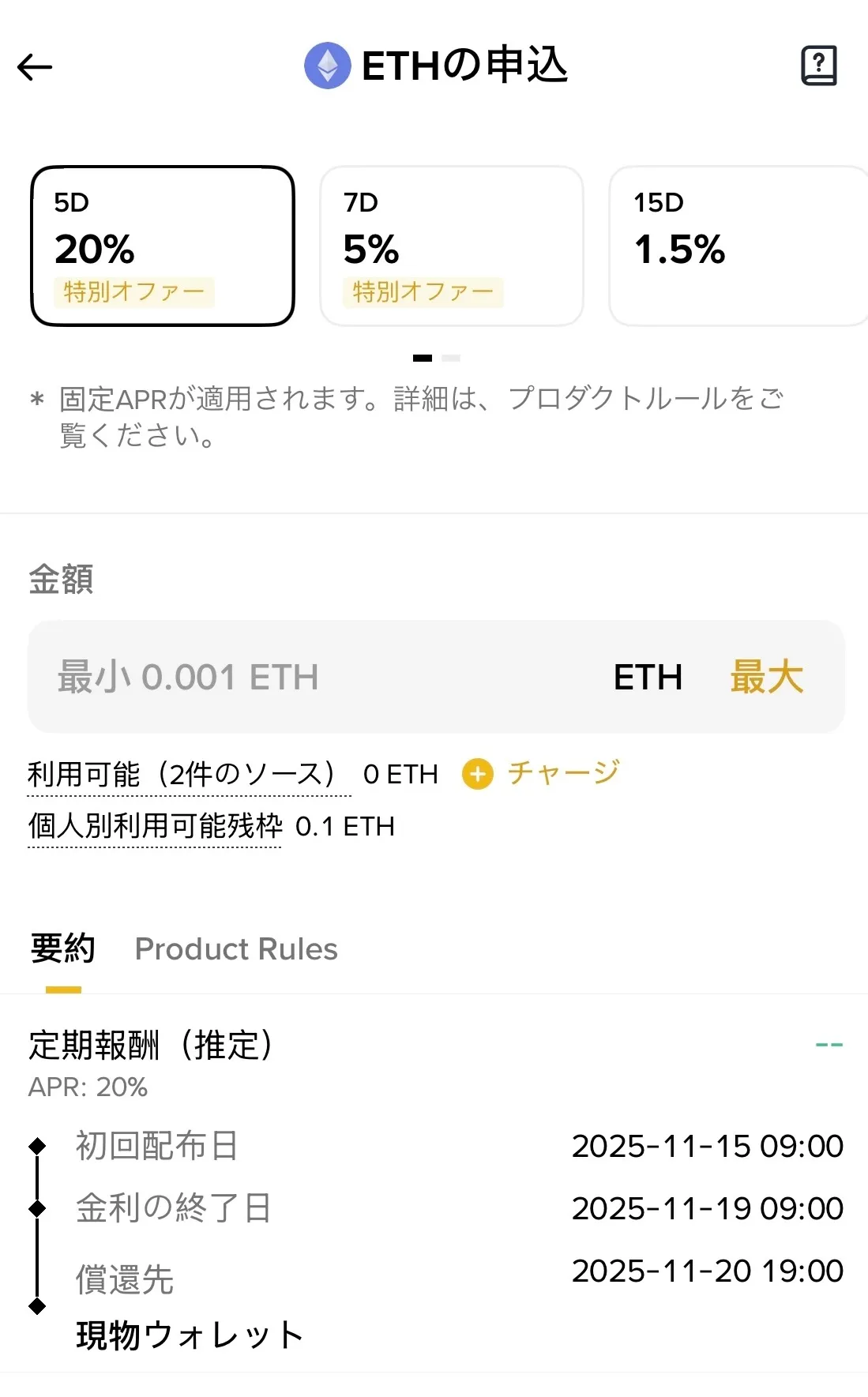Tap the second carousel dot below the cards
The width and height of the screenshot is (868, 1397).
(x=451, y=358)
